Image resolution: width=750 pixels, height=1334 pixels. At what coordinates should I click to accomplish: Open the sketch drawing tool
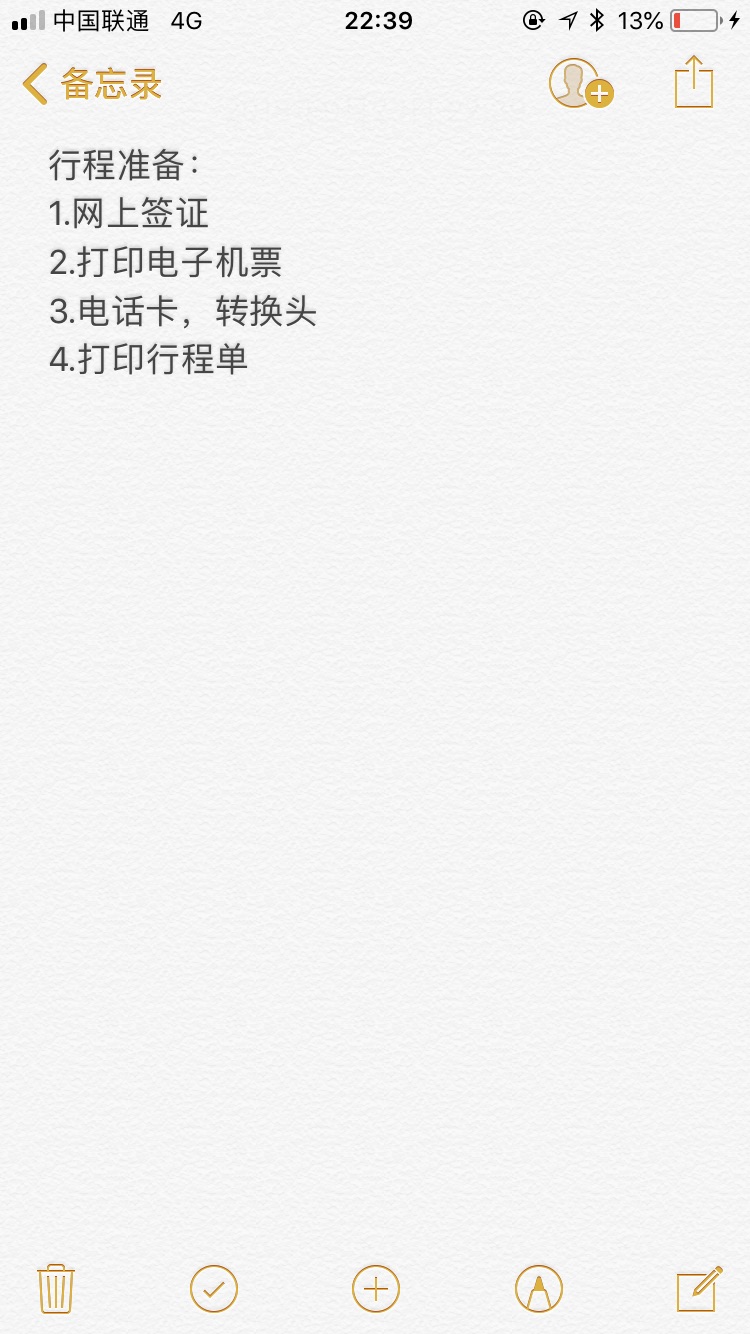[539, 1288]
